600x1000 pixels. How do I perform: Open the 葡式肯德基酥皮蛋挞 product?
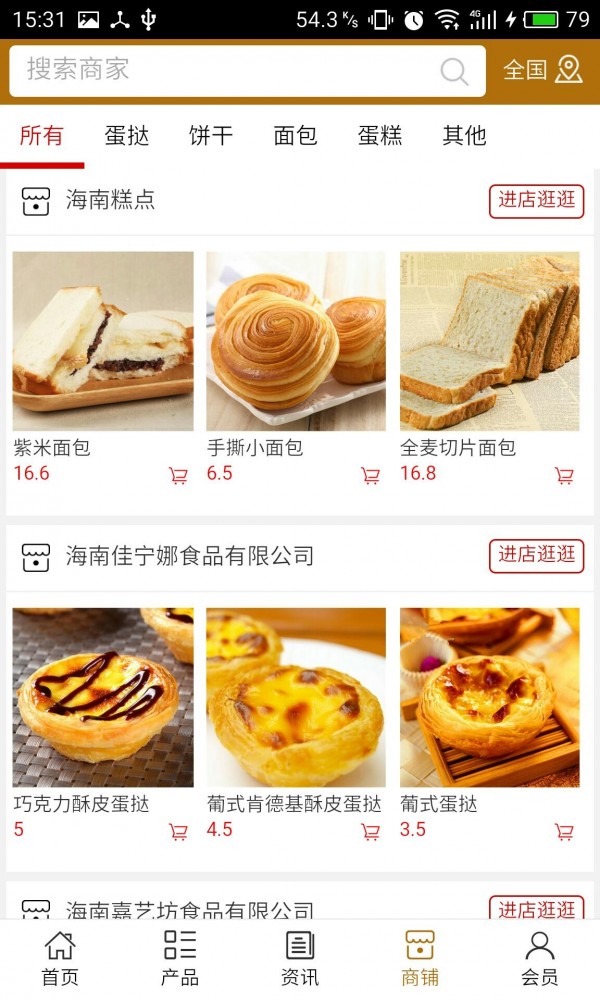[296, 697]
